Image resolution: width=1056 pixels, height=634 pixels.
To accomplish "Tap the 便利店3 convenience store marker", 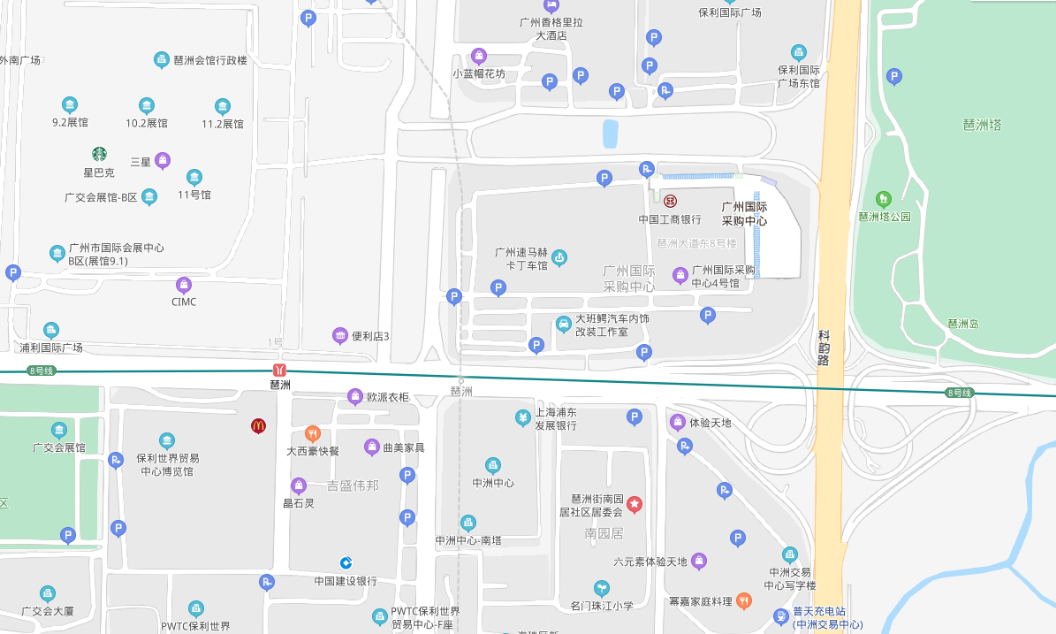I will coord(340,335).
